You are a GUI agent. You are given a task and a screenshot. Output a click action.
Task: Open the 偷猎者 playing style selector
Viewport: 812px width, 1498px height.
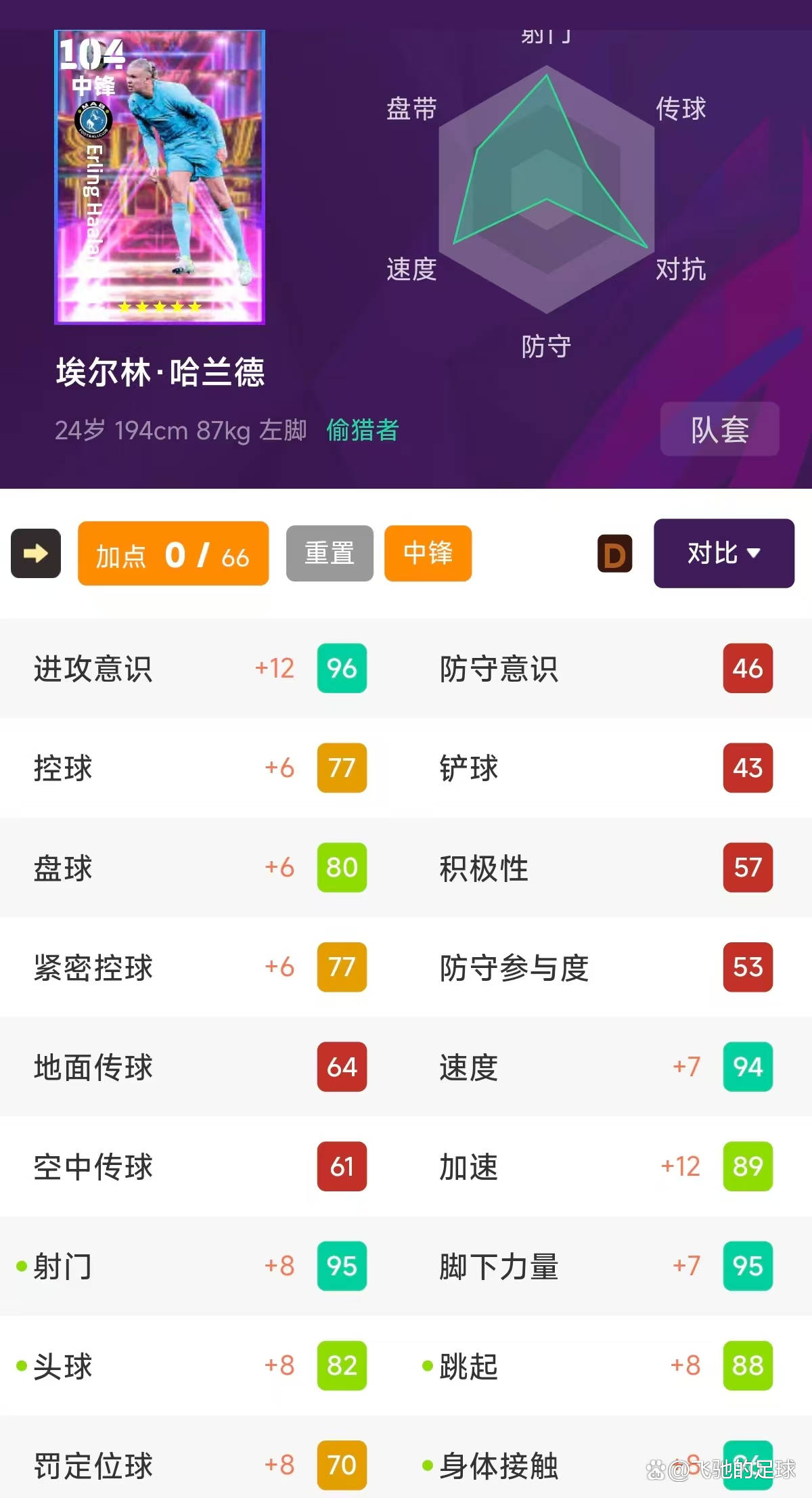(x=362, y=430)
